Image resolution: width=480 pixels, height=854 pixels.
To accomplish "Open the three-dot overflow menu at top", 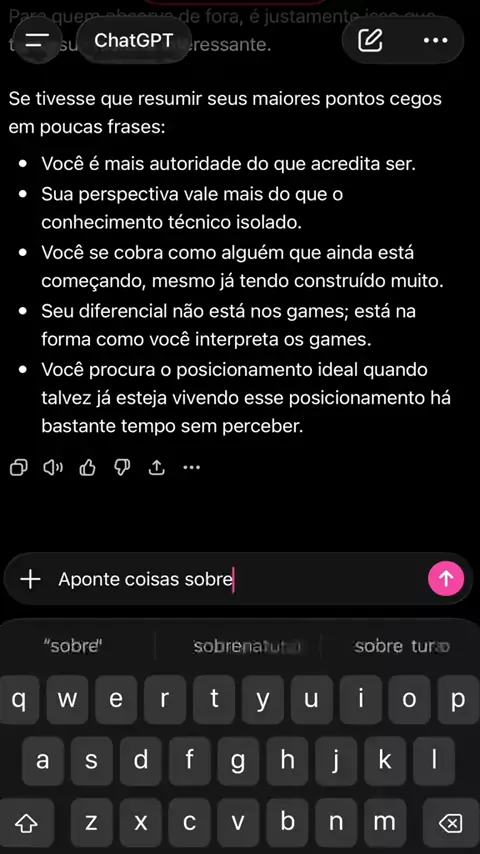I will 435,40.
